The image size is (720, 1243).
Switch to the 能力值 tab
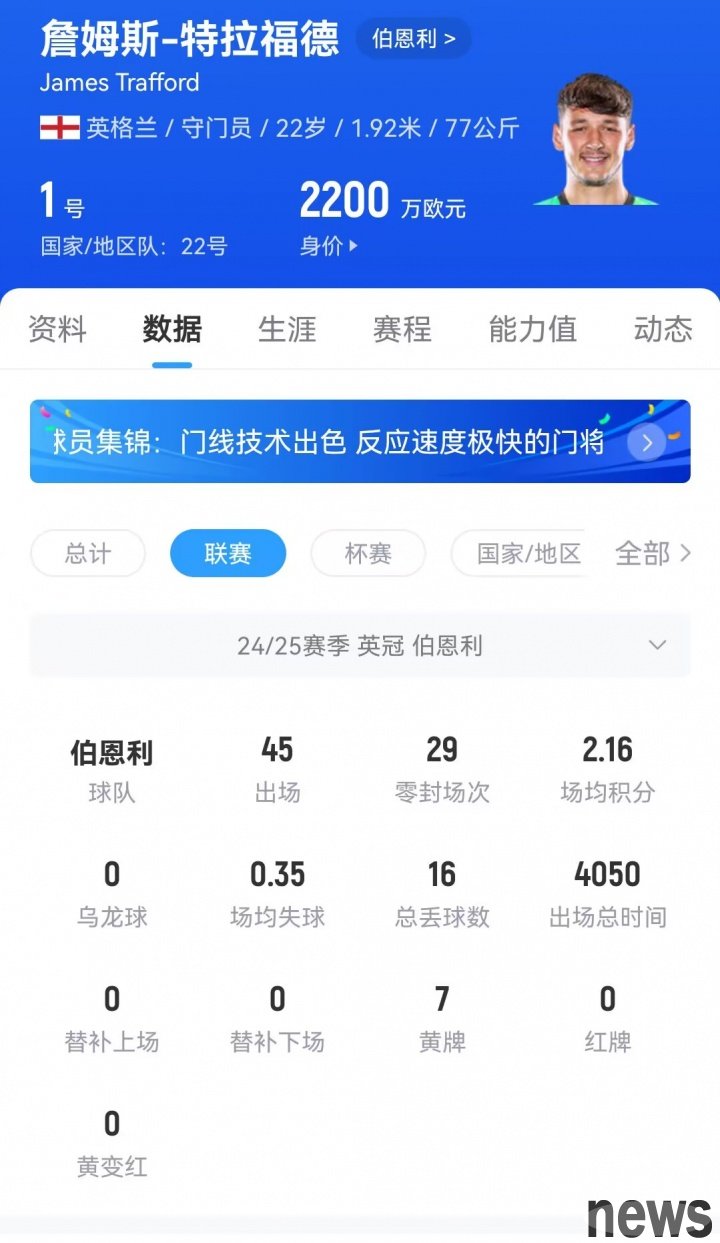[532, 329]
